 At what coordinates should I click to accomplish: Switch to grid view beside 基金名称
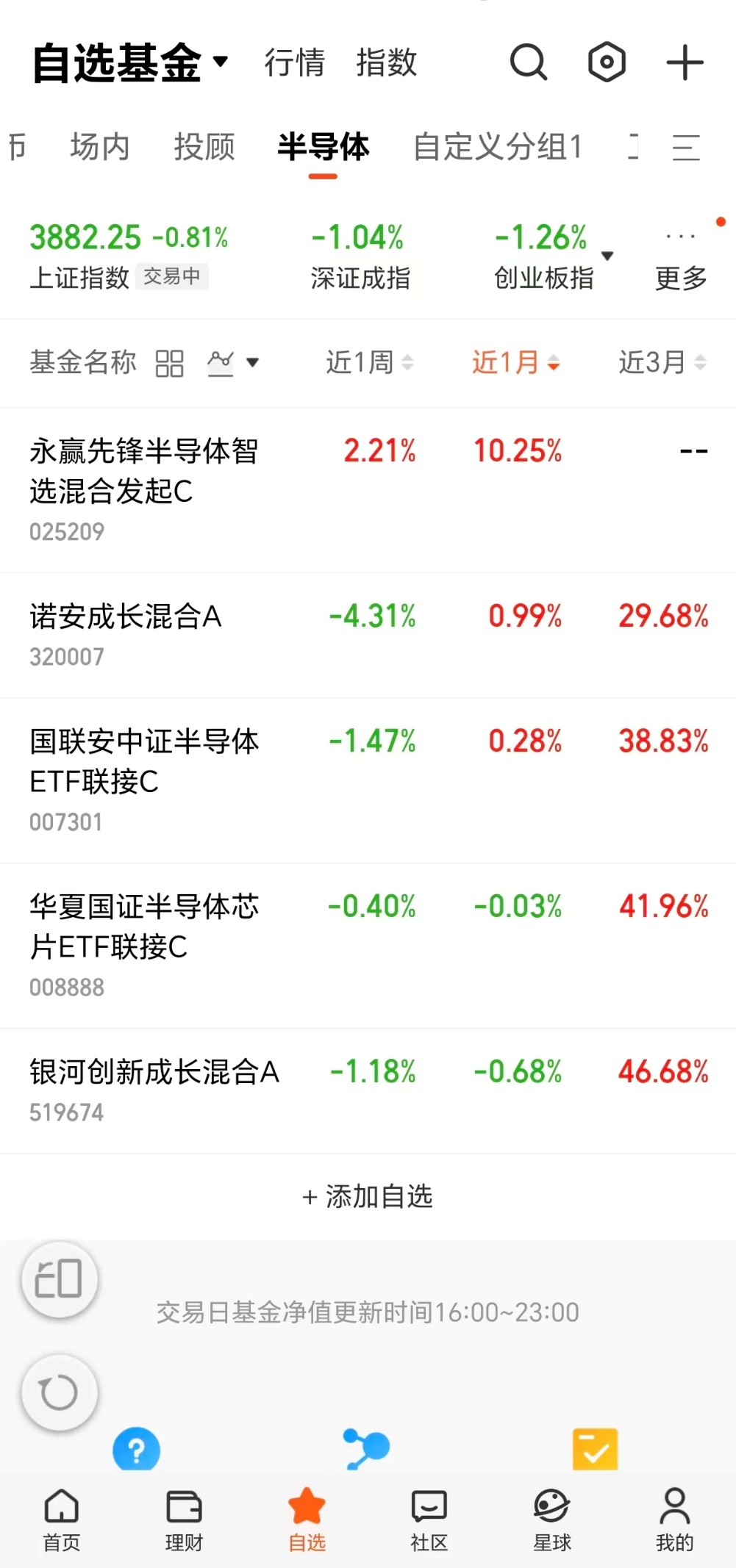pyautogui.click(x=168, y=362)
